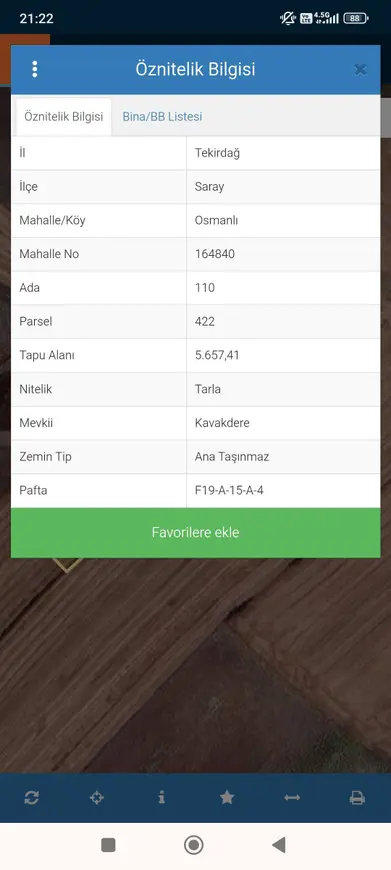Image resolution: width=391 pixels, height=870 pixels.
Task: Switch to the Bina/BB Listesi tab
Action: (162, 117)
